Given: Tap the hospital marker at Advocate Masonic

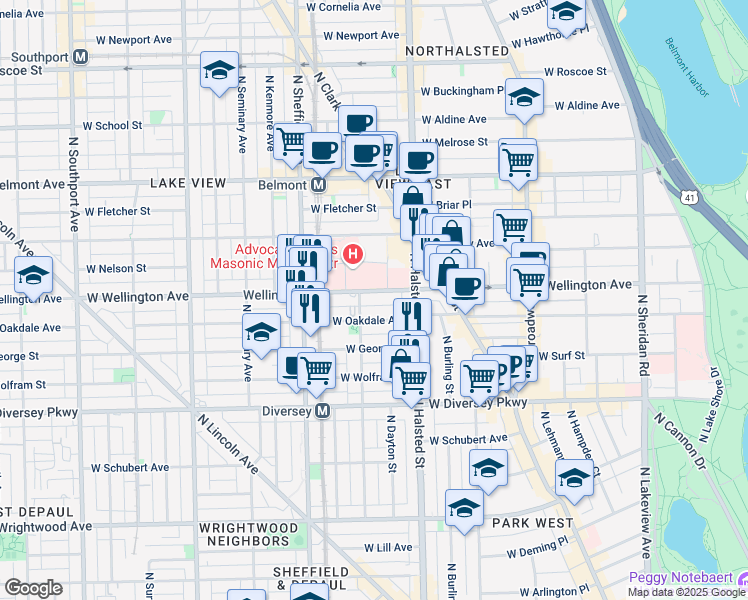Looking at the screenshot, I should click(352, 255).
